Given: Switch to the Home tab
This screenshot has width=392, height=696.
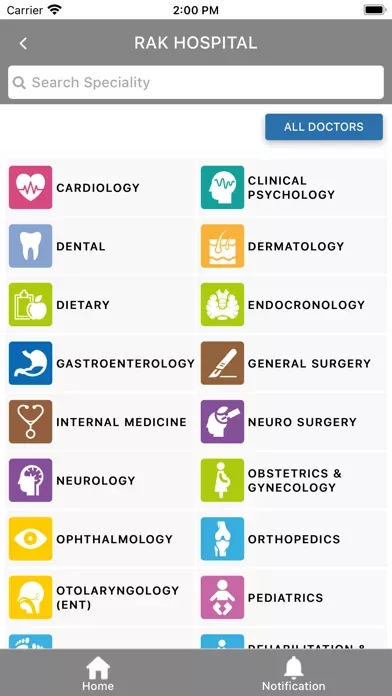Looking at the screenshot, I should (98, 674).
